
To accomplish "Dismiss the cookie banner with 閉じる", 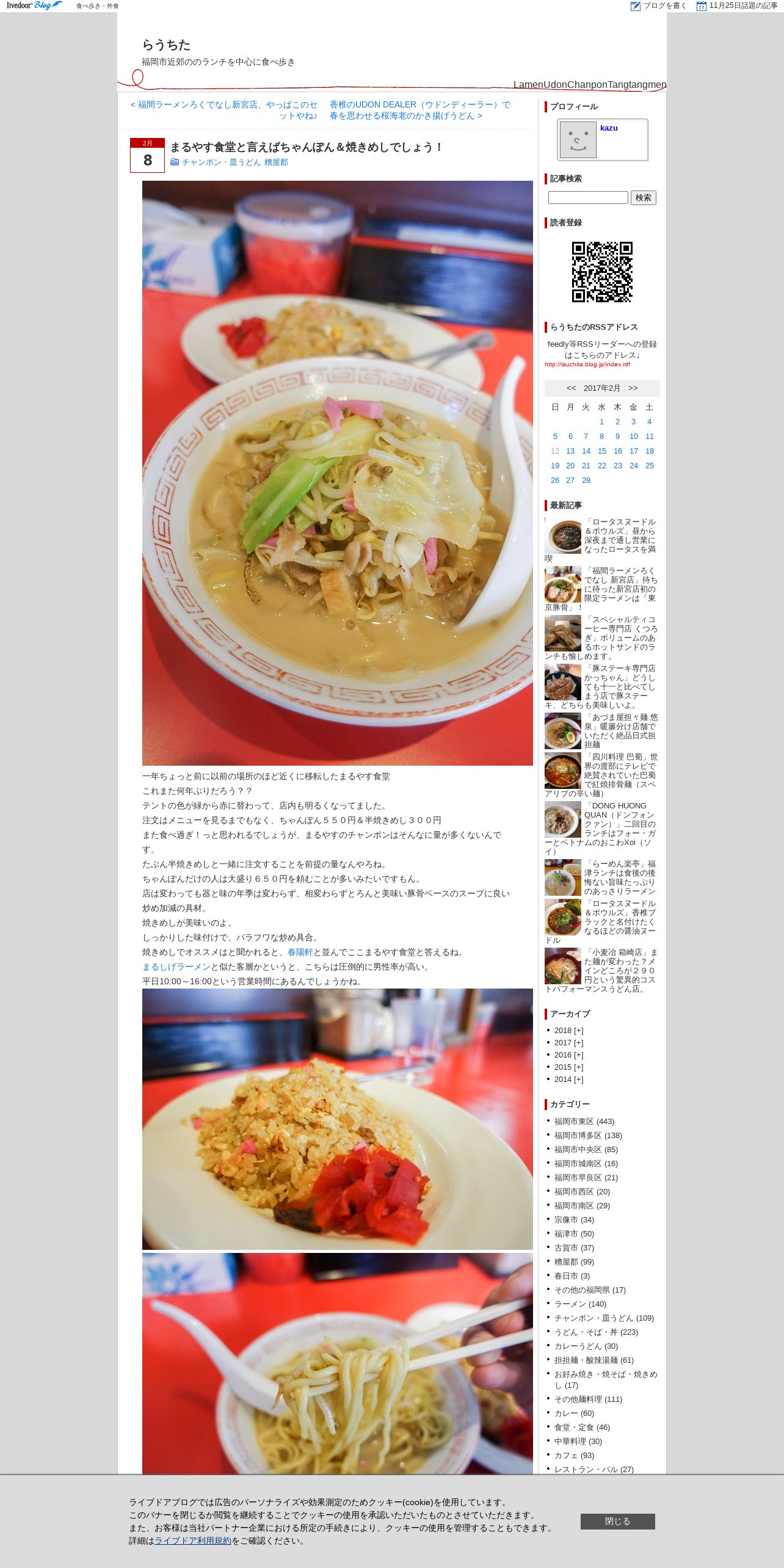I will tap(617, 1521).
